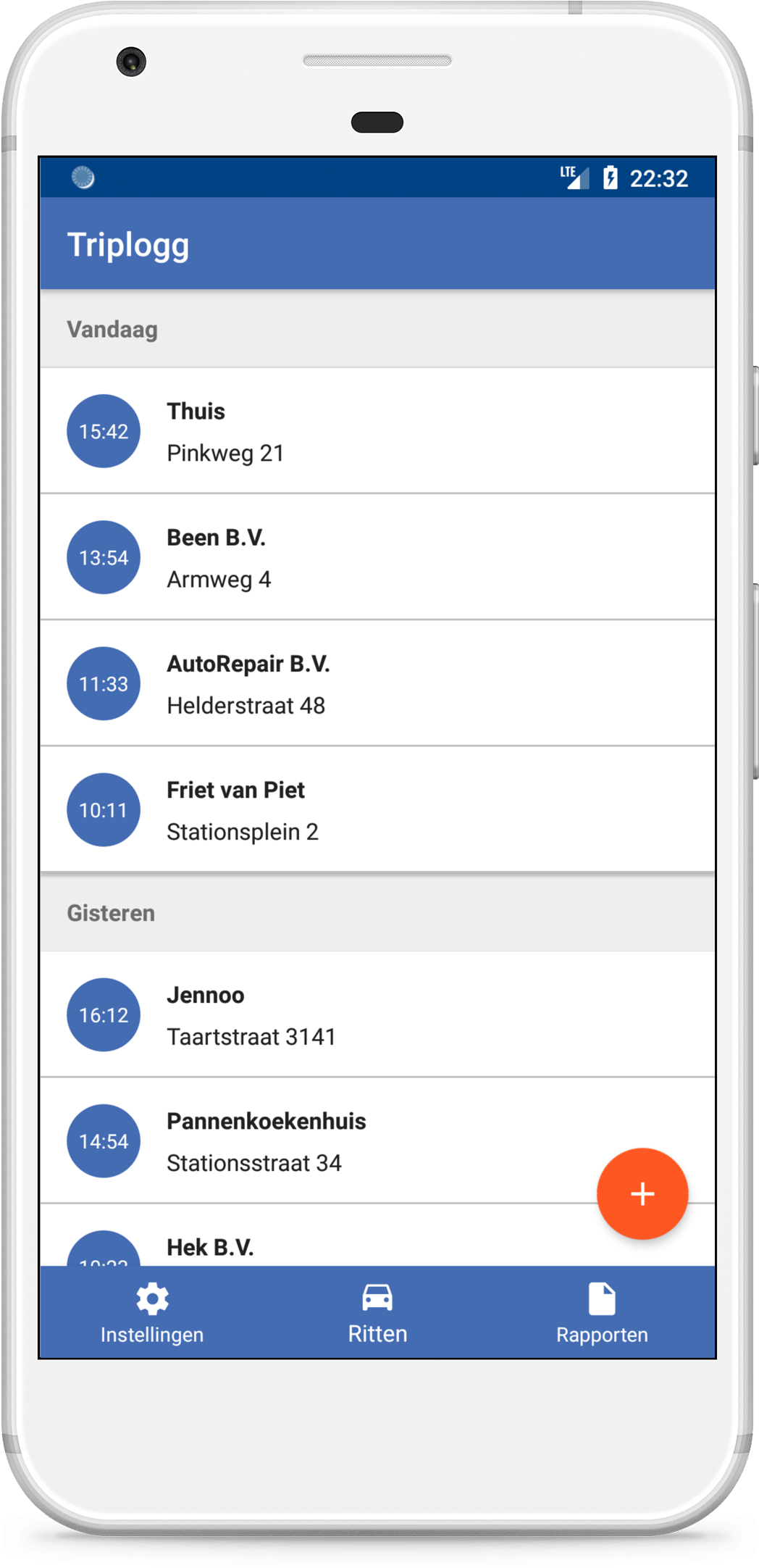Tap the battery charging icon in status bar
Viewport: 759px width, 1568px height.
[x=611, y=178]
